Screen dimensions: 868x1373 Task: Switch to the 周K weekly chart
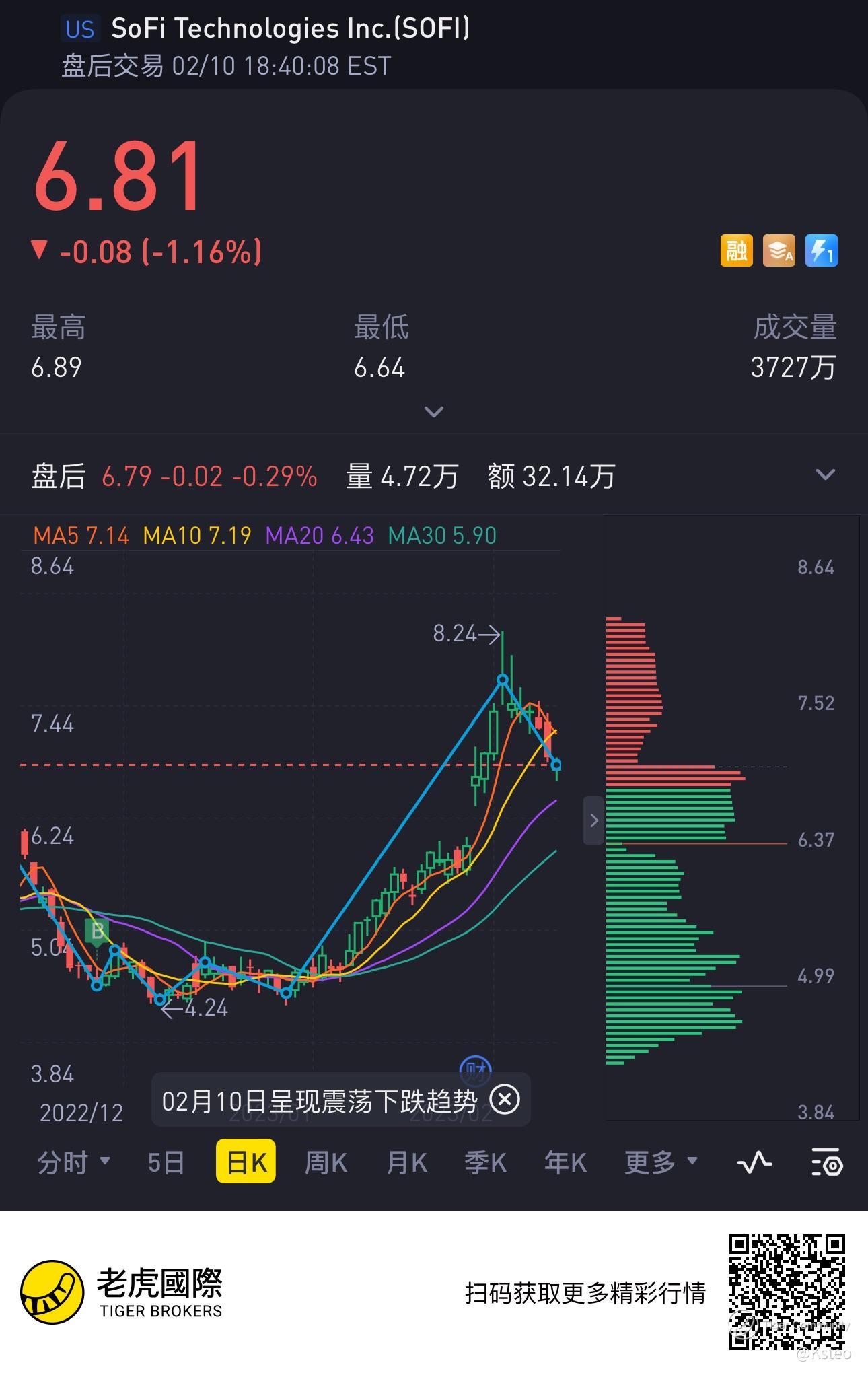(326, 1162)
